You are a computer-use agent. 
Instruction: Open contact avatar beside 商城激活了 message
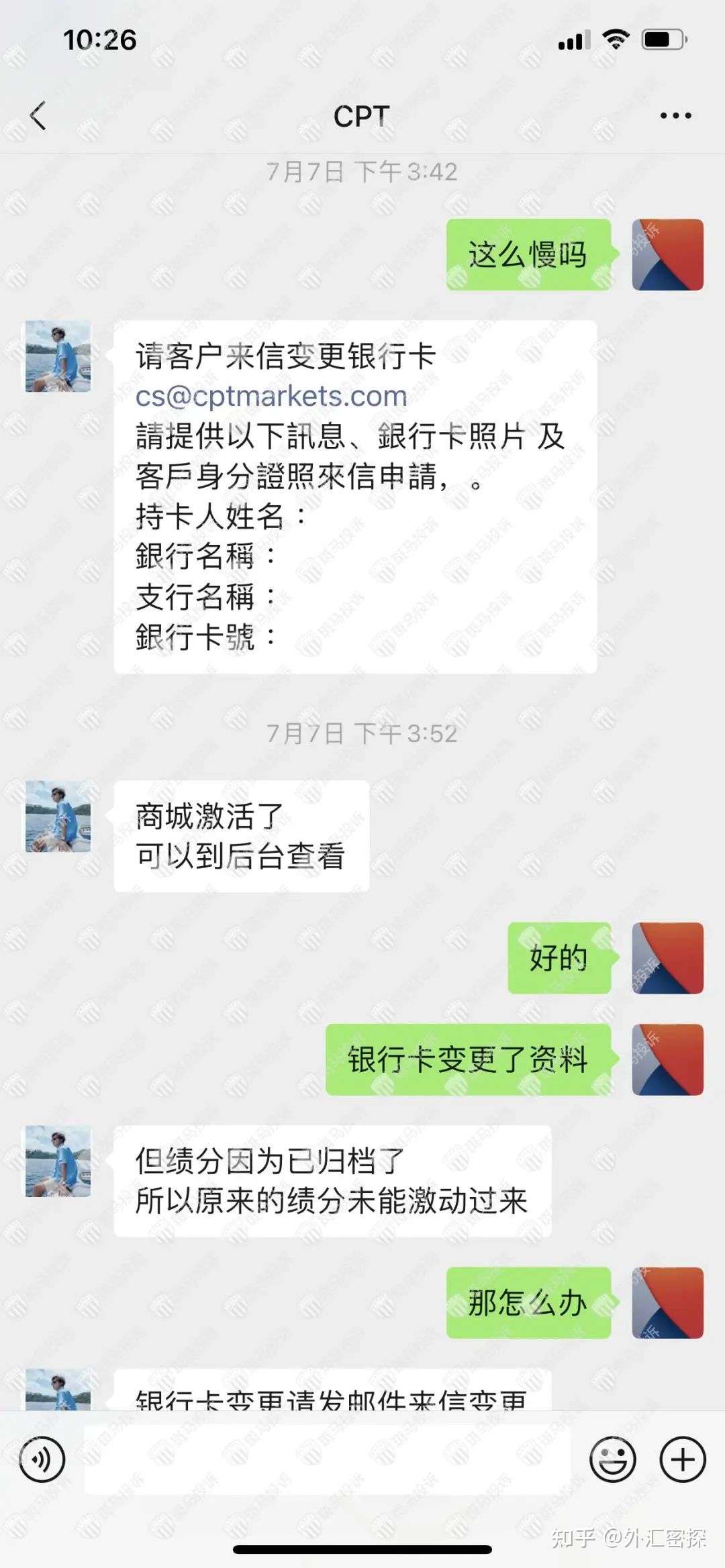(58, 817)
